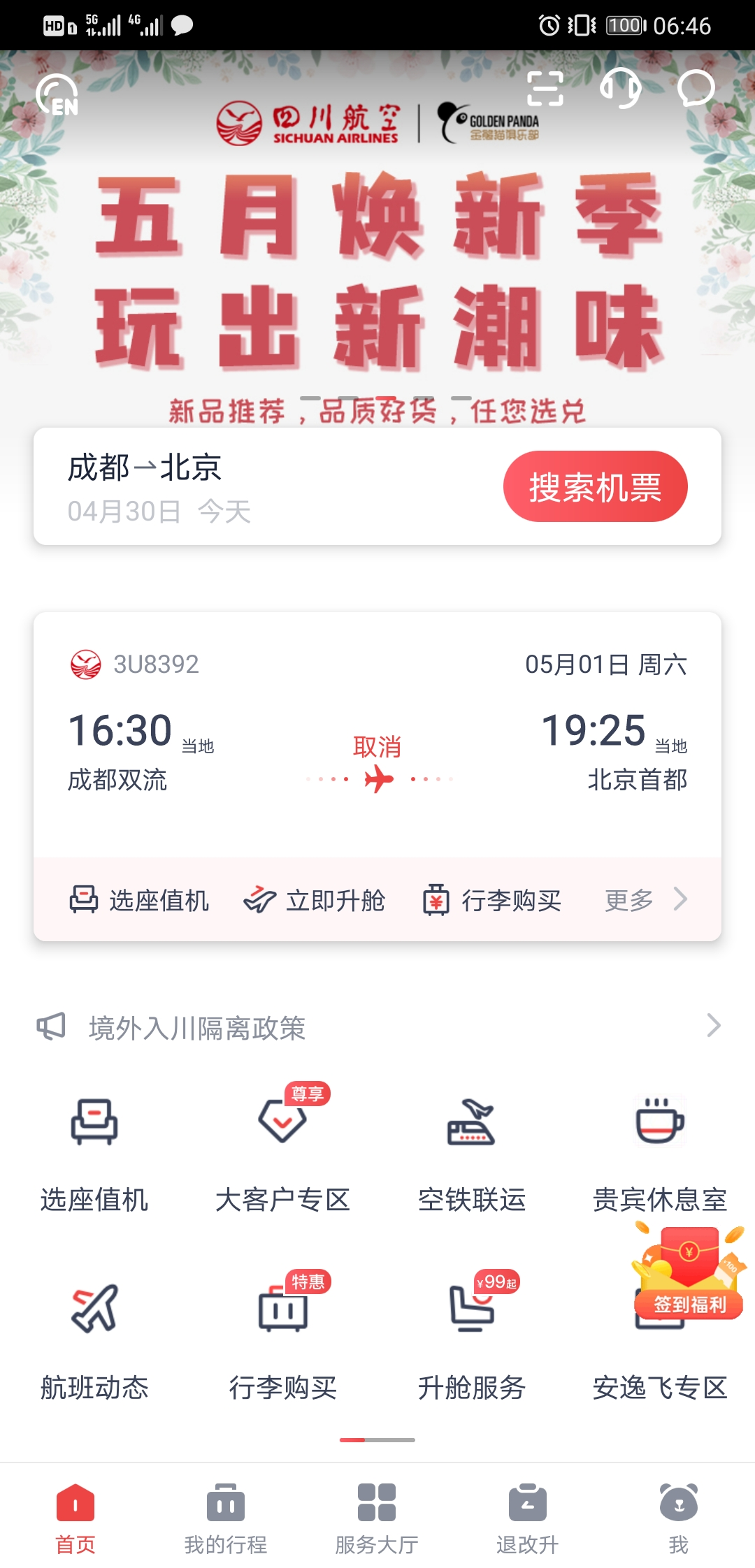Screen dimensions: 755x1568
Task: Open flight 3U8392 trip card
Action: (377, 734)
